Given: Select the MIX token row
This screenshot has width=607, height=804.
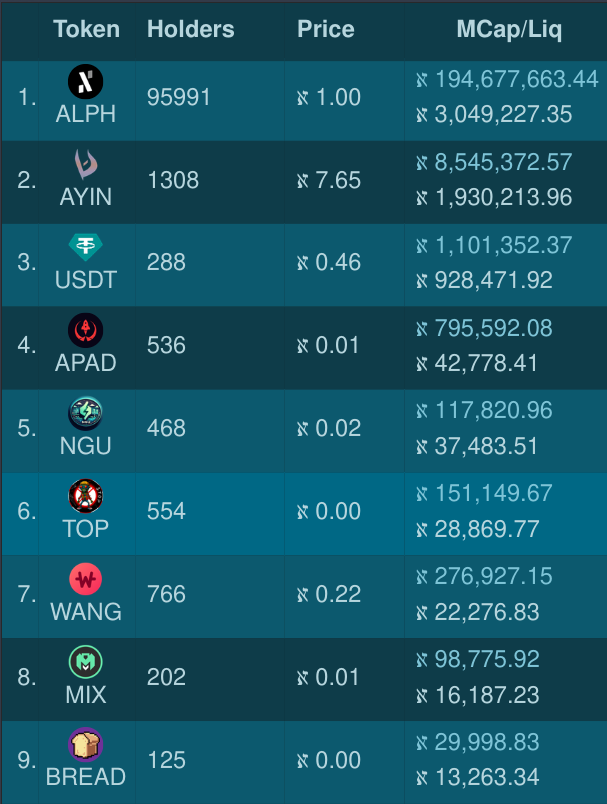Looking at the screenshot, I should (x=304, y=680).
